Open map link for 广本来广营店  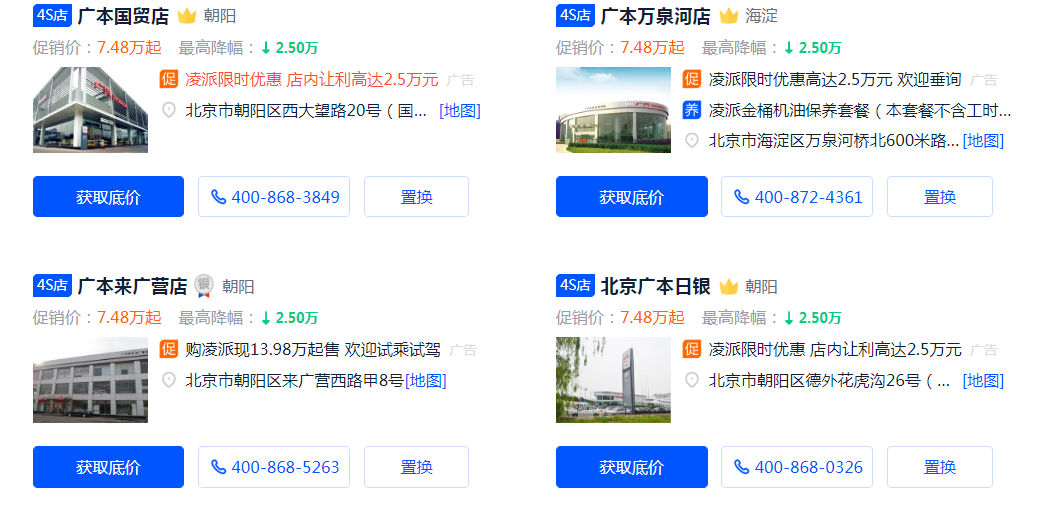[x=426, y=381]
